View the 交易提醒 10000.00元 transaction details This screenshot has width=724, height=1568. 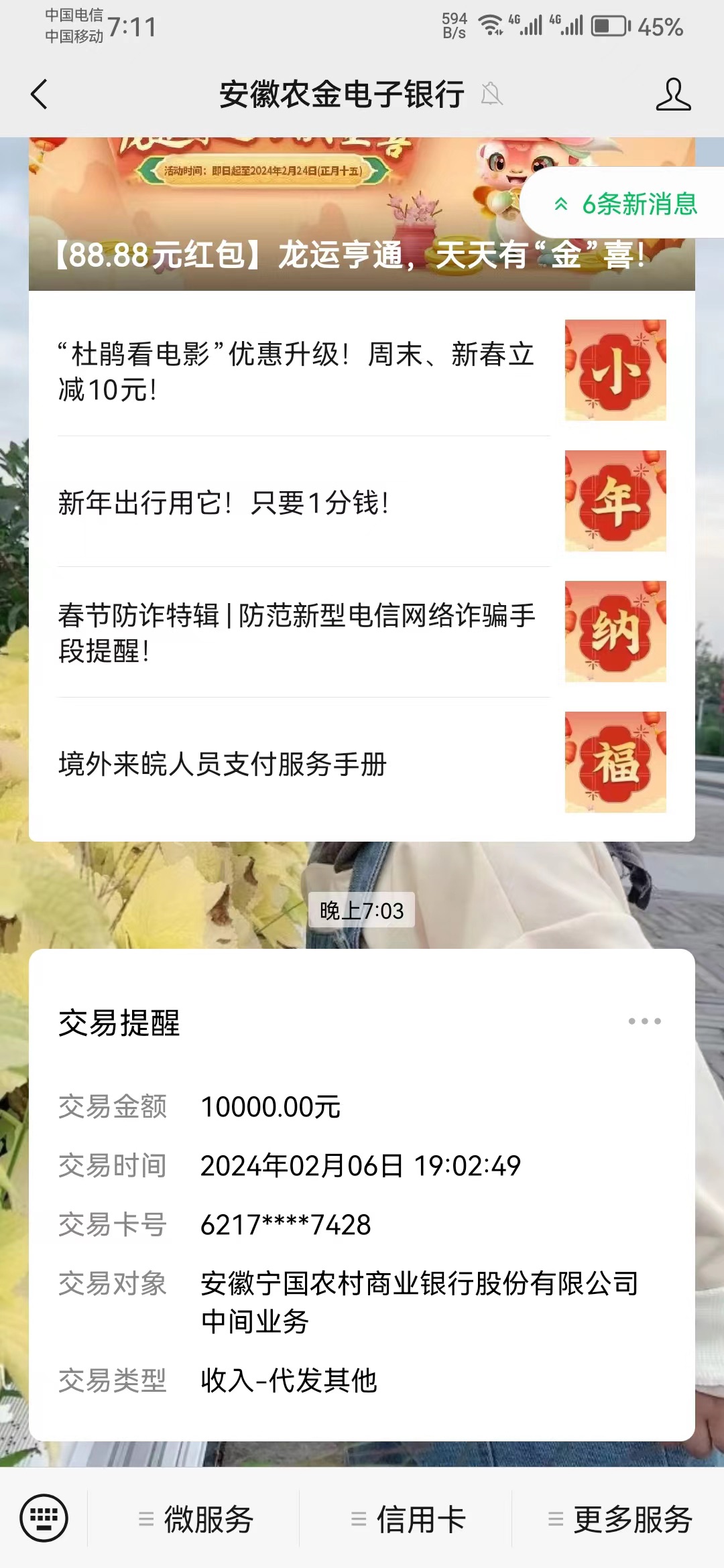[362, 1206]
